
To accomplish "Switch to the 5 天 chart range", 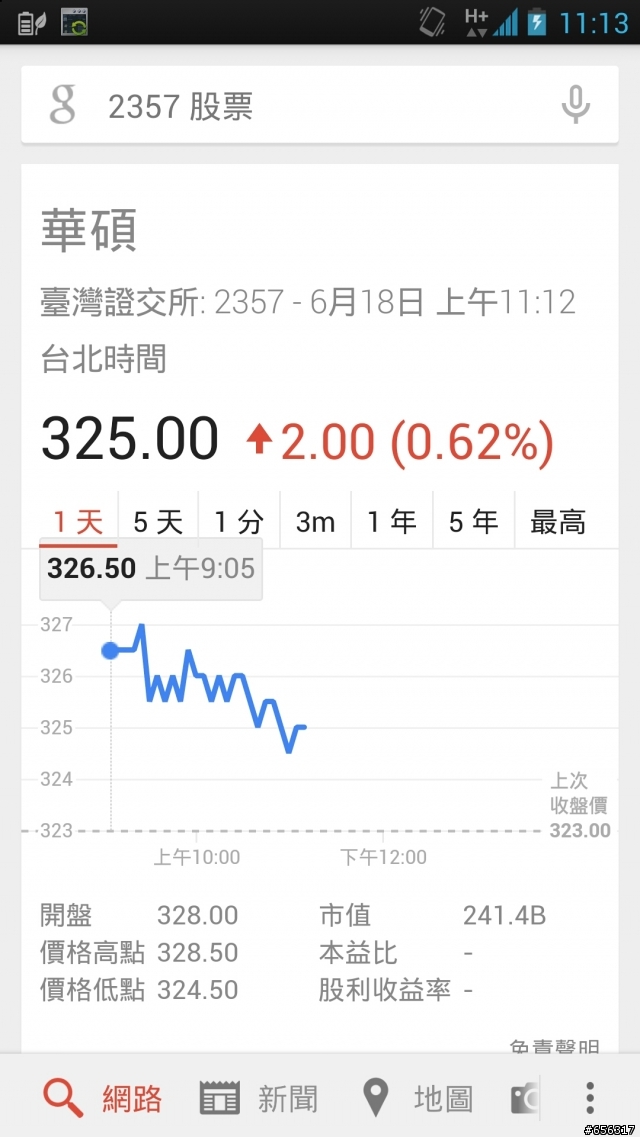I will point(158,521).
